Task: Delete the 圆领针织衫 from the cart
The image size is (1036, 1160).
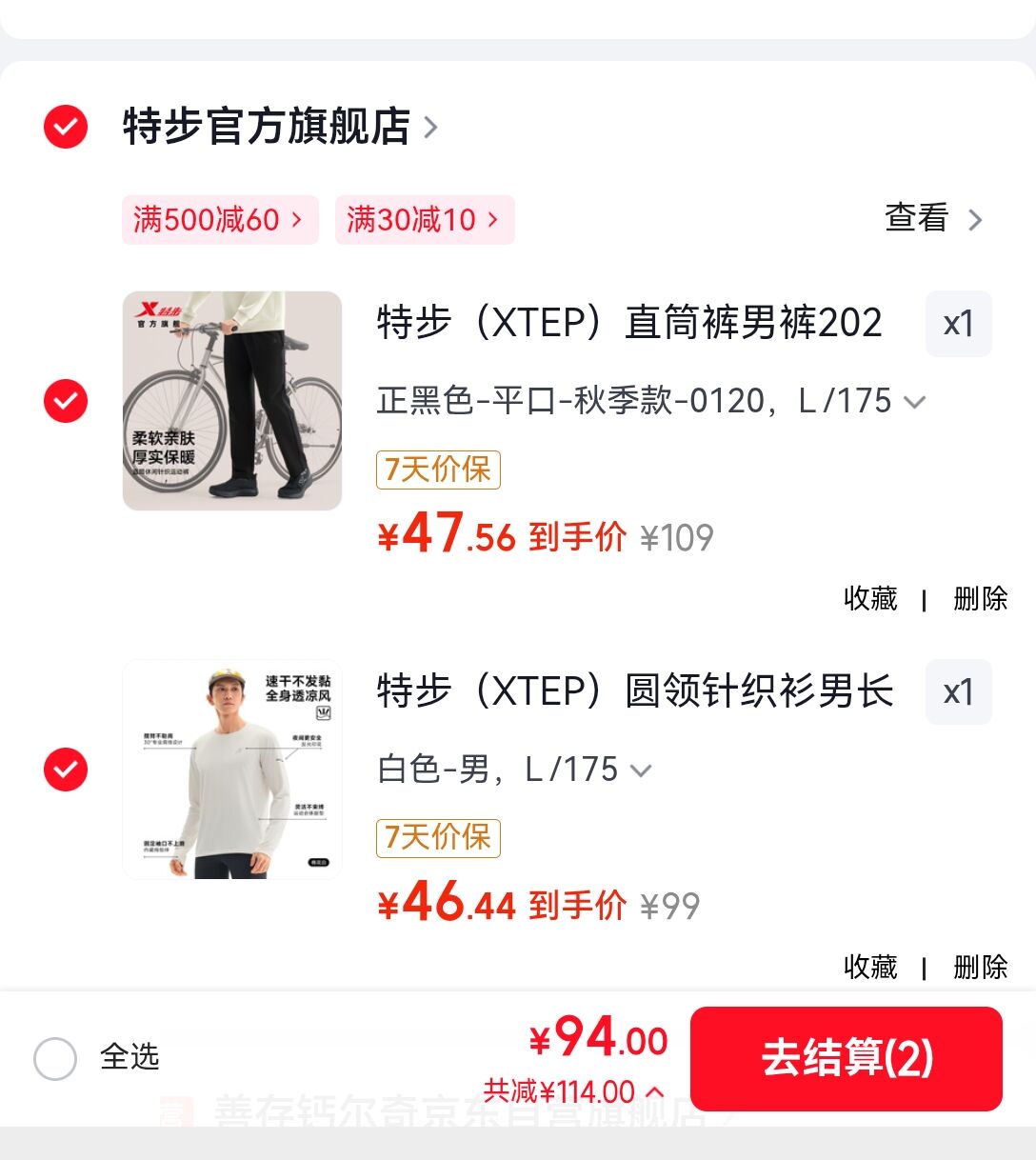Action: click(980, 968)
